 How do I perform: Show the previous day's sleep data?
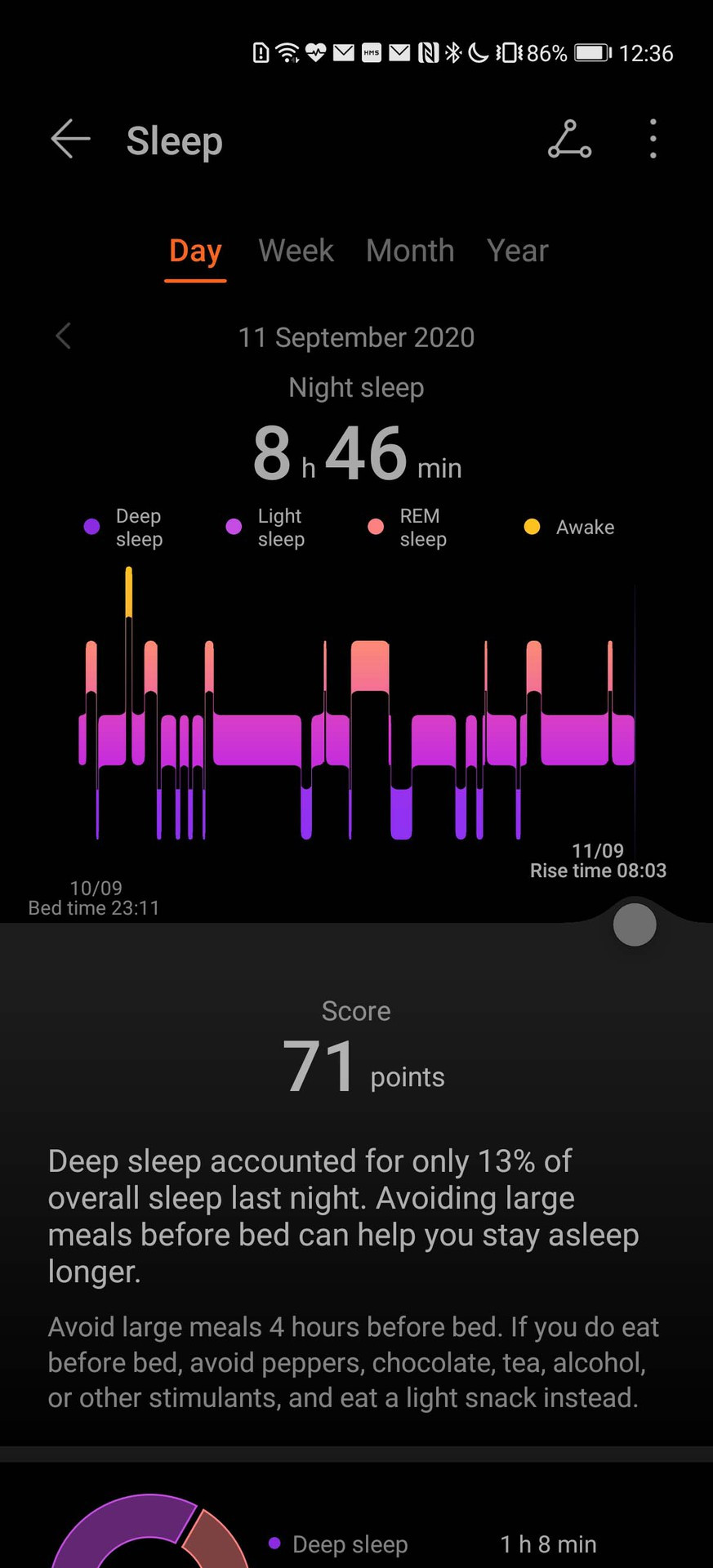(64, 336)
